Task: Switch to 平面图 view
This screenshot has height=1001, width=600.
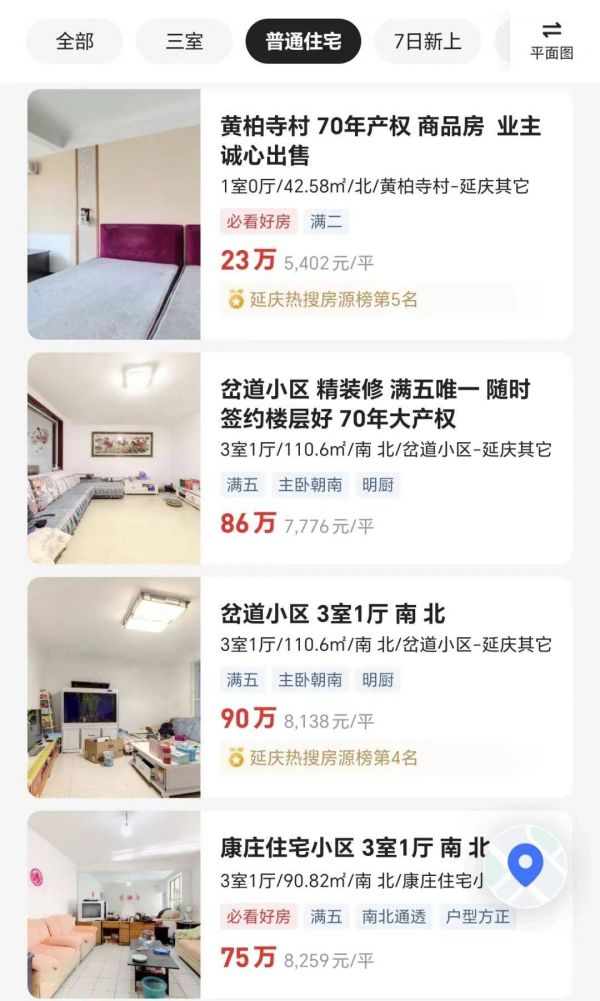Action: click(x=552, y=40)
